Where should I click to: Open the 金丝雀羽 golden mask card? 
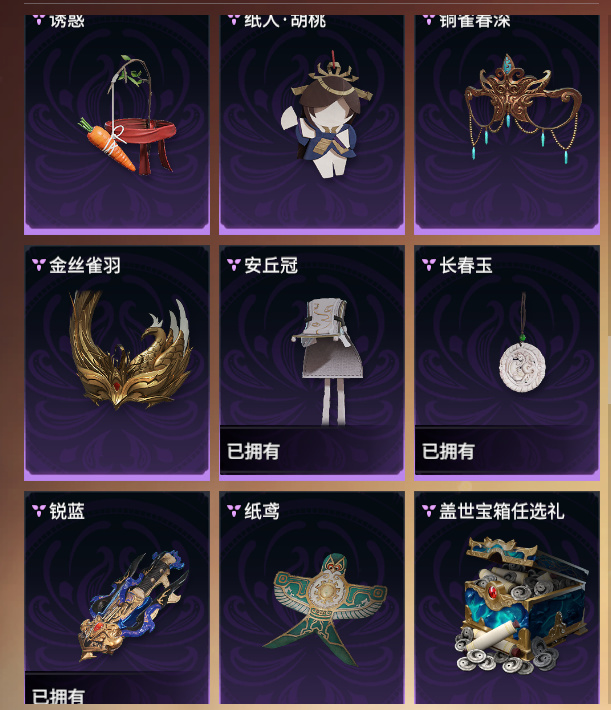click(x=116, y=360)
